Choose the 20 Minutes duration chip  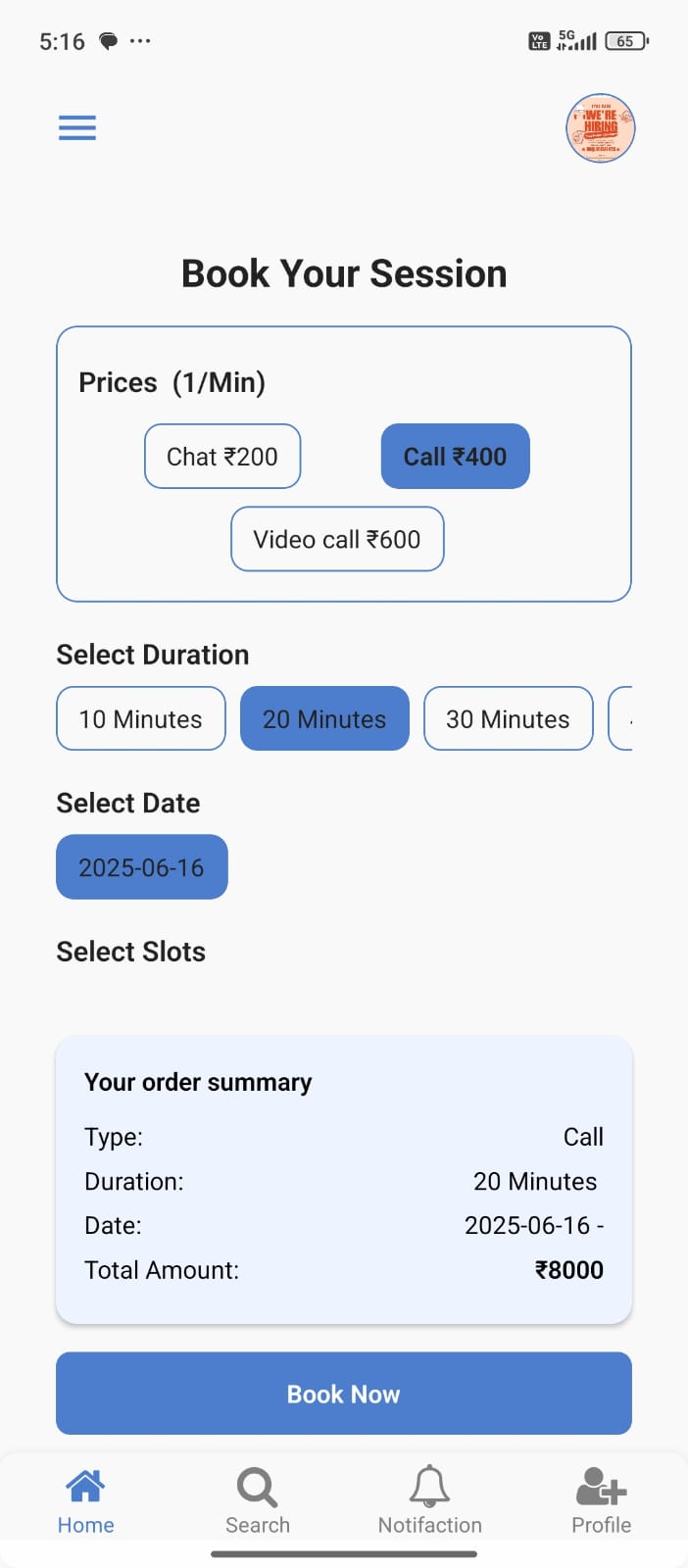click(x=324, y=719)
